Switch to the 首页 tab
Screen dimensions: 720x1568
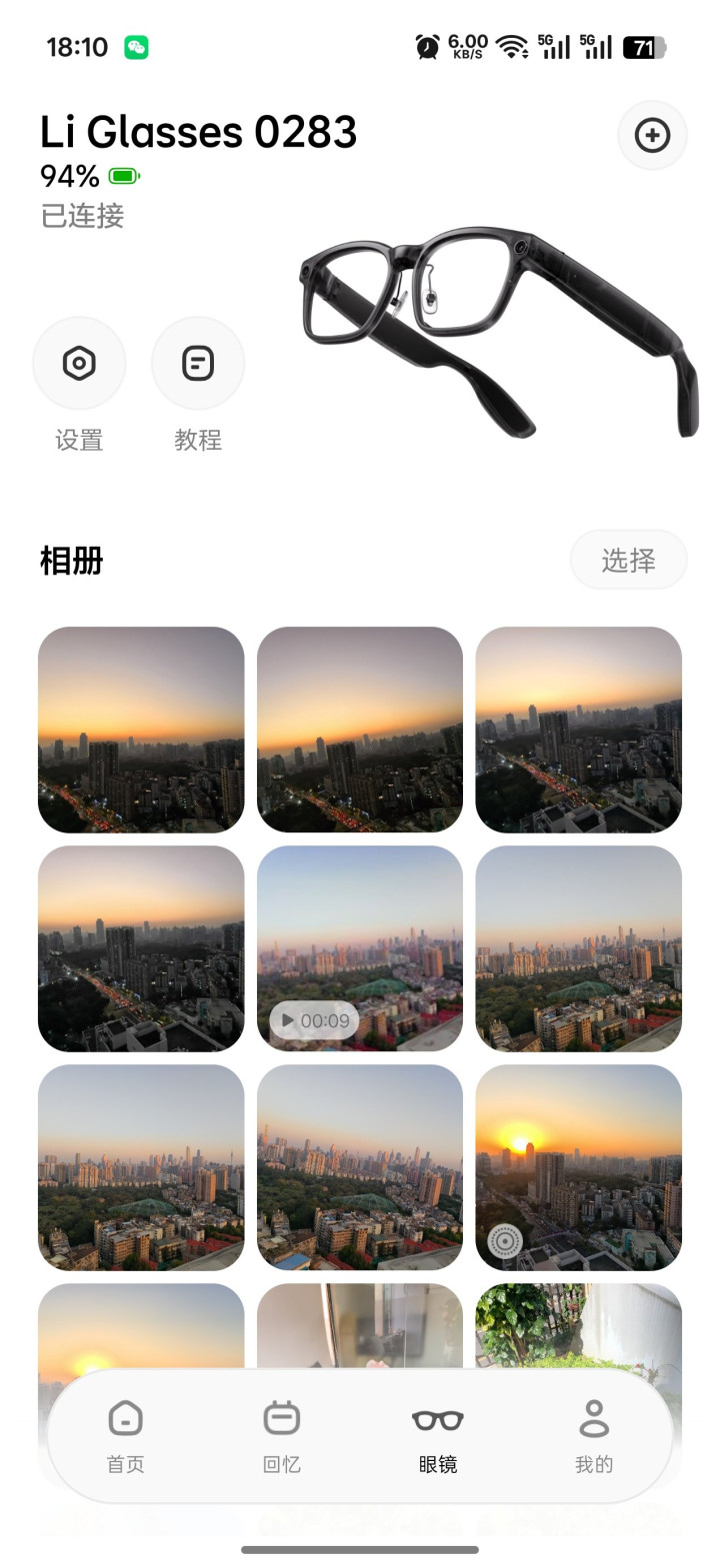126,1435
